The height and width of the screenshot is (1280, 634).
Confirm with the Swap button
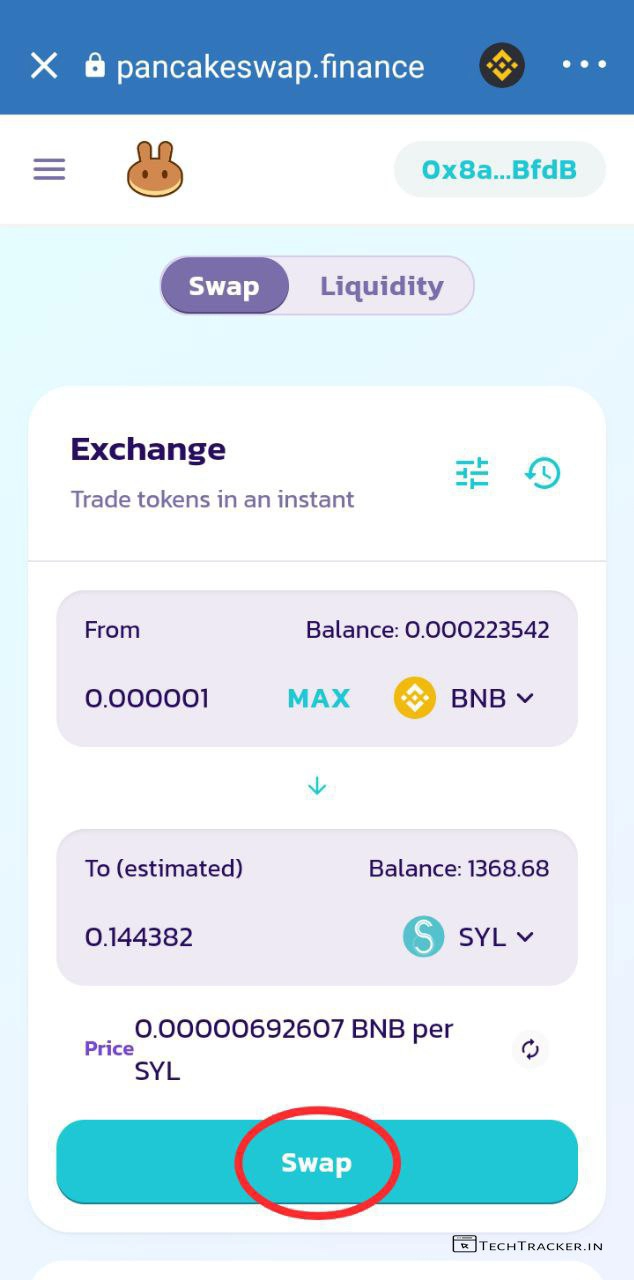(317, 1162)
